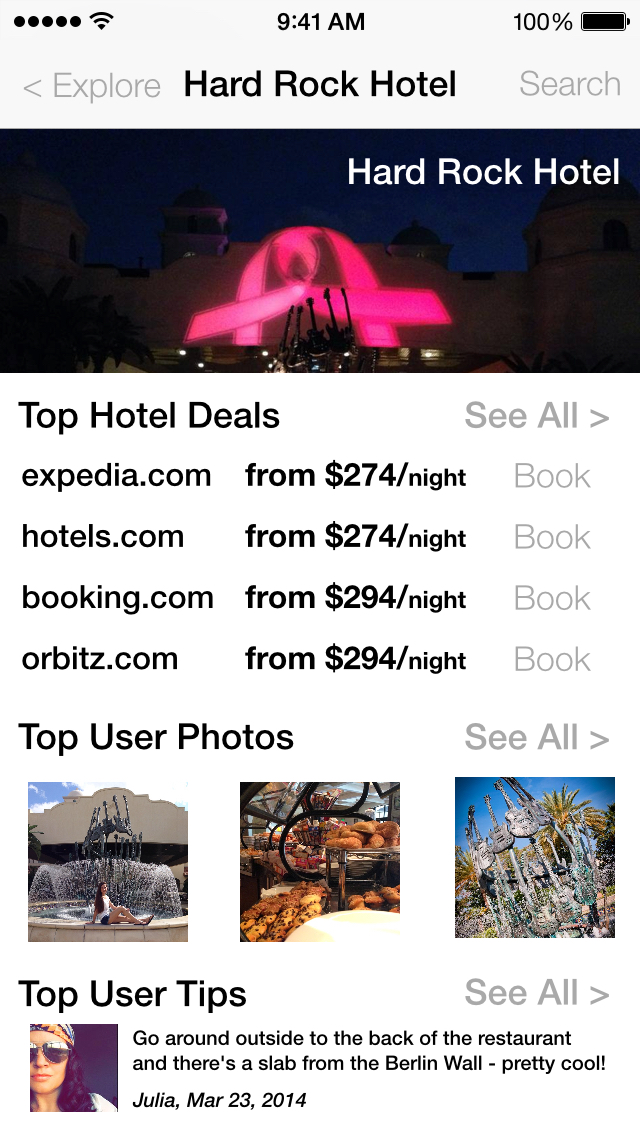Book the expedia.com deal
The height and width of the screenshot is (1136, 640).
(552, 477)
